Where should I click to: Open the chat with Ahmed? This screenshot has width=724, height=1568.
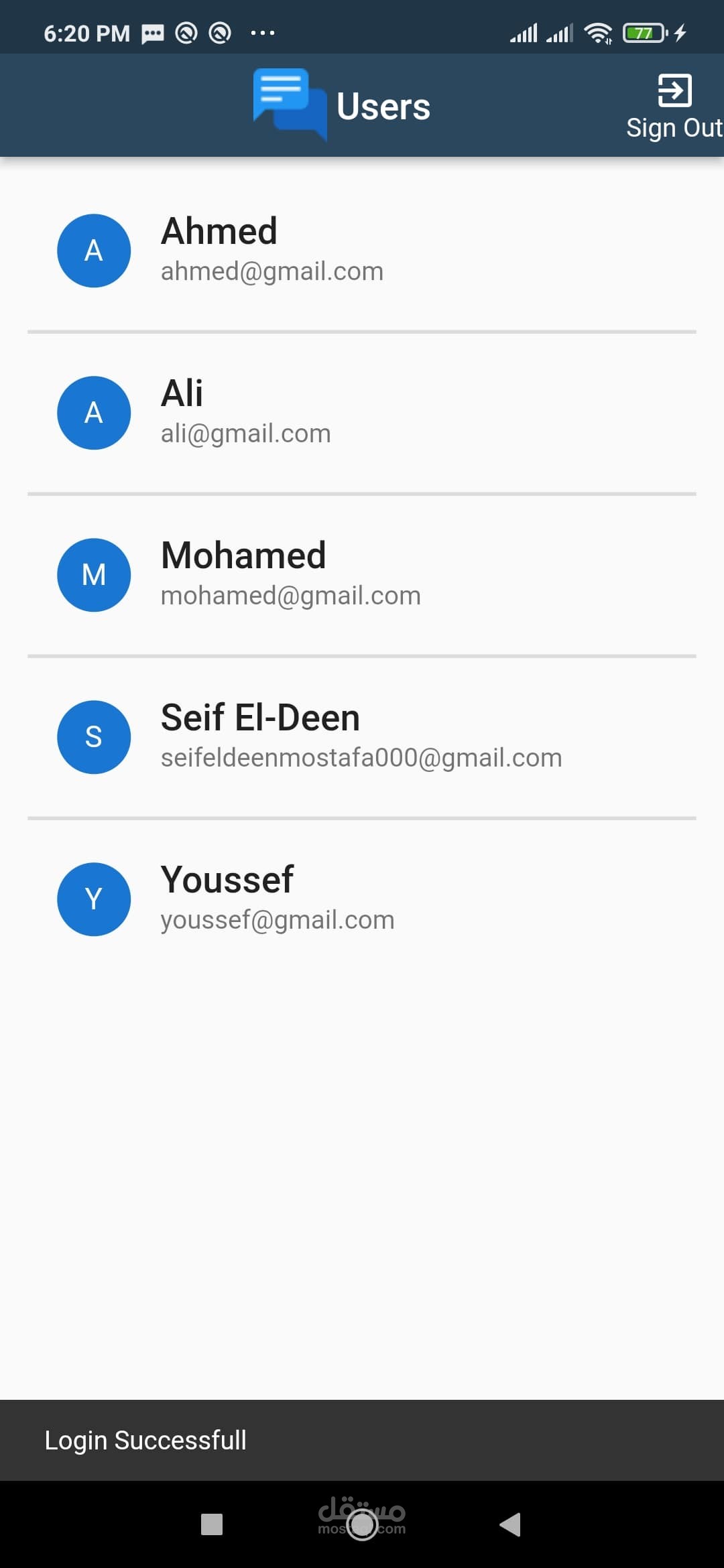point(362,251)
